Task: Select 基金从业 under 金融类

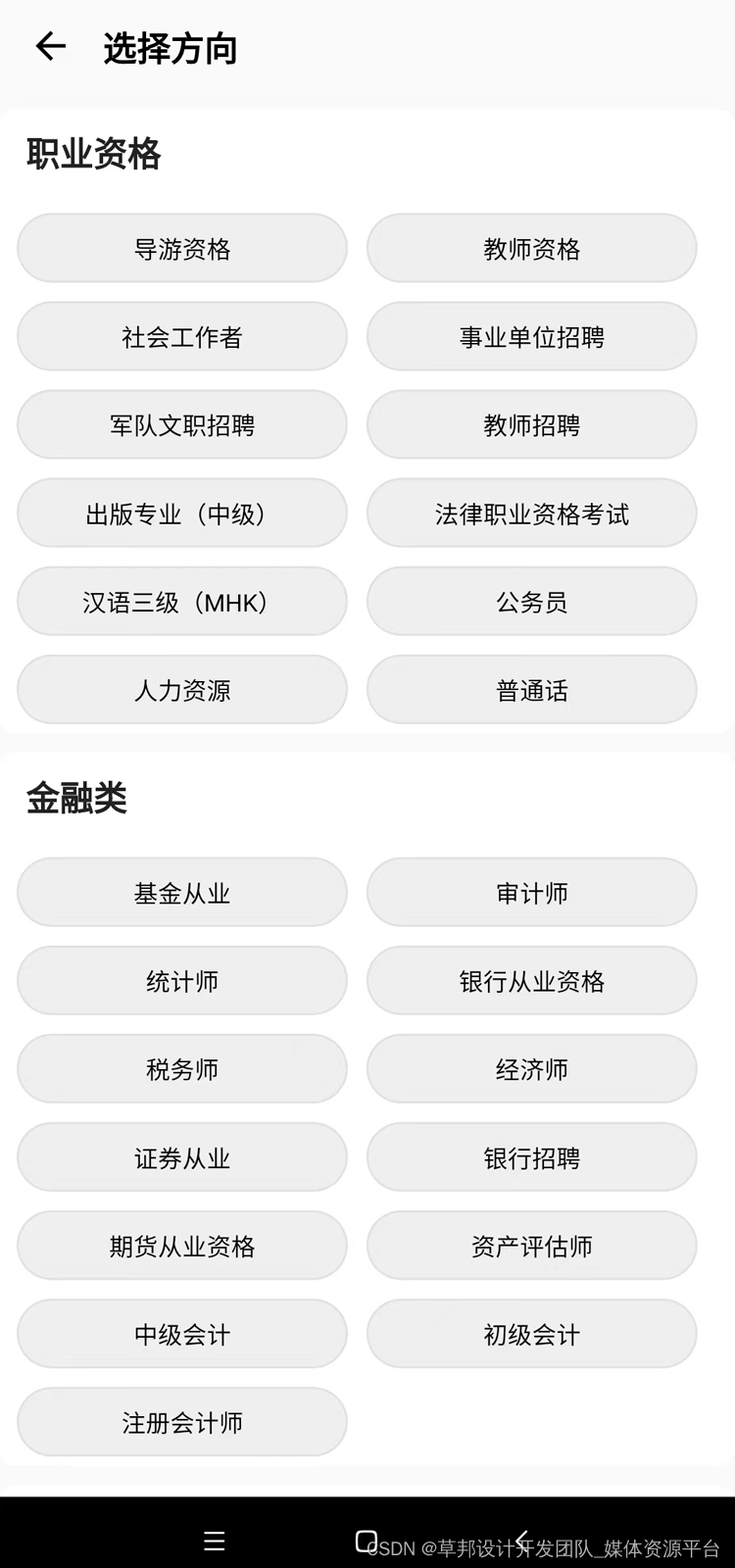Action: [x=182, y=892]
